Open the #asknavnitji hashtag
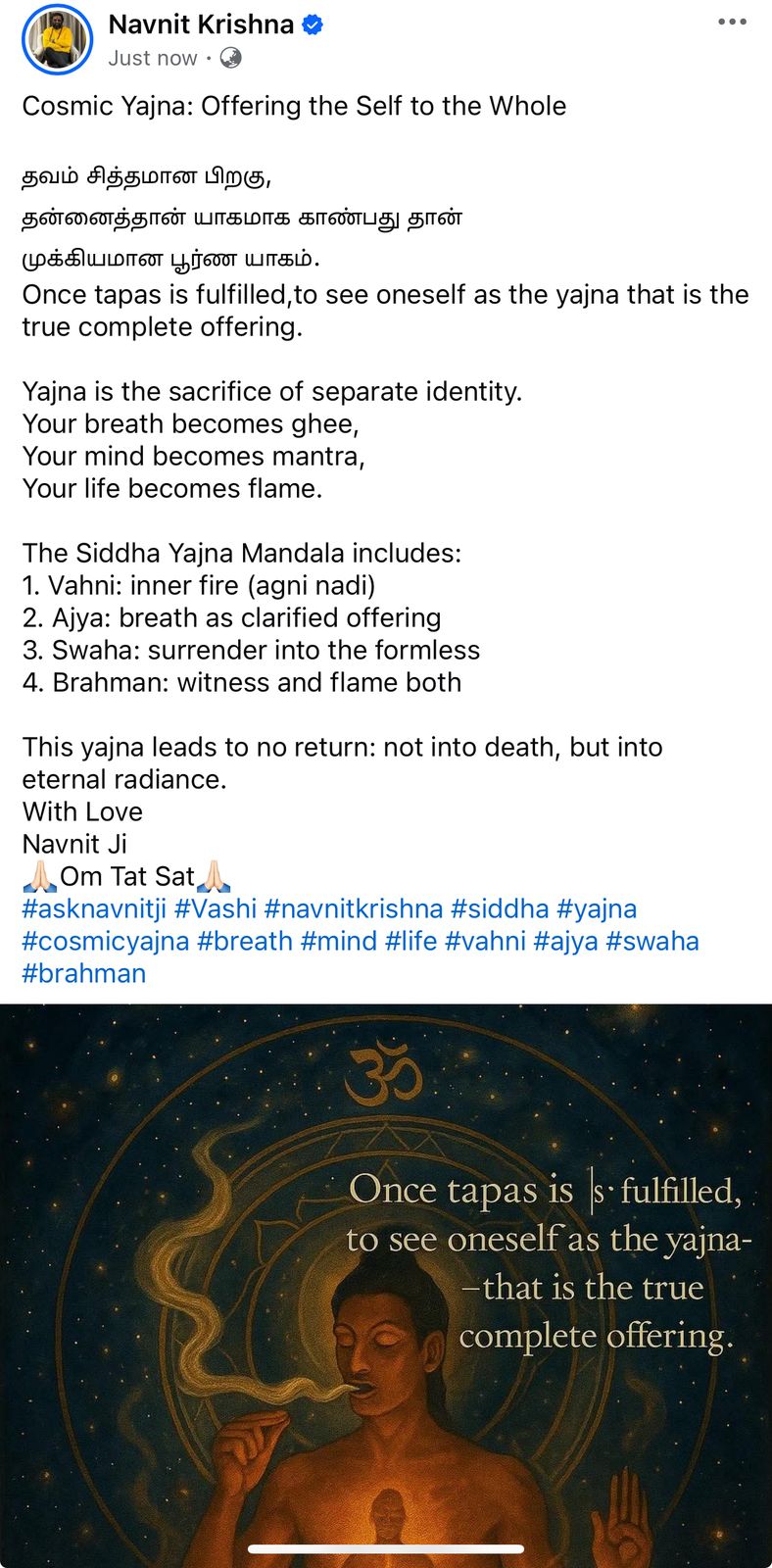 (94, 908)
